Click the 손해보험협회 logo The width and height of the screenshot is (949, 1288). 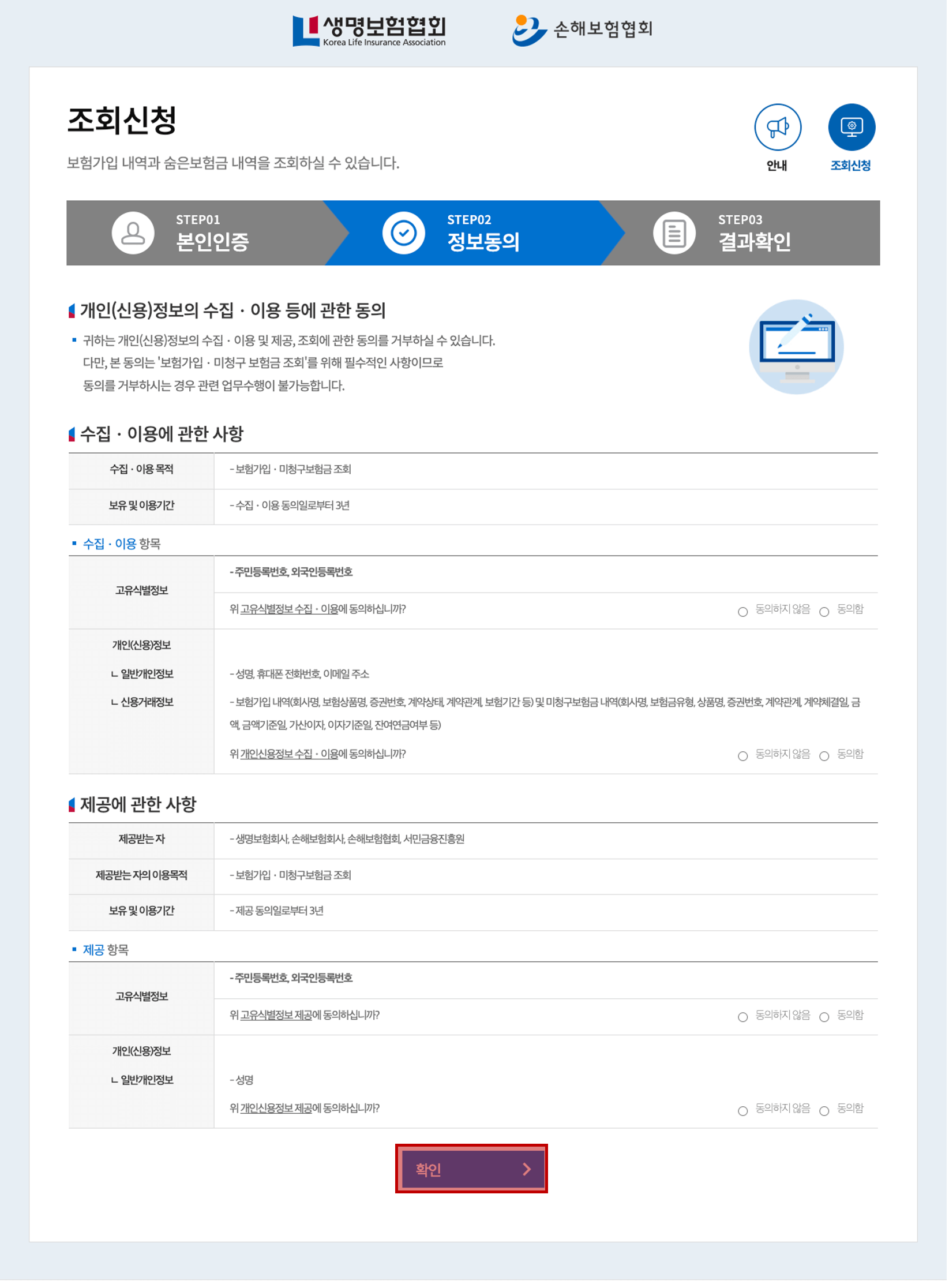583,28
